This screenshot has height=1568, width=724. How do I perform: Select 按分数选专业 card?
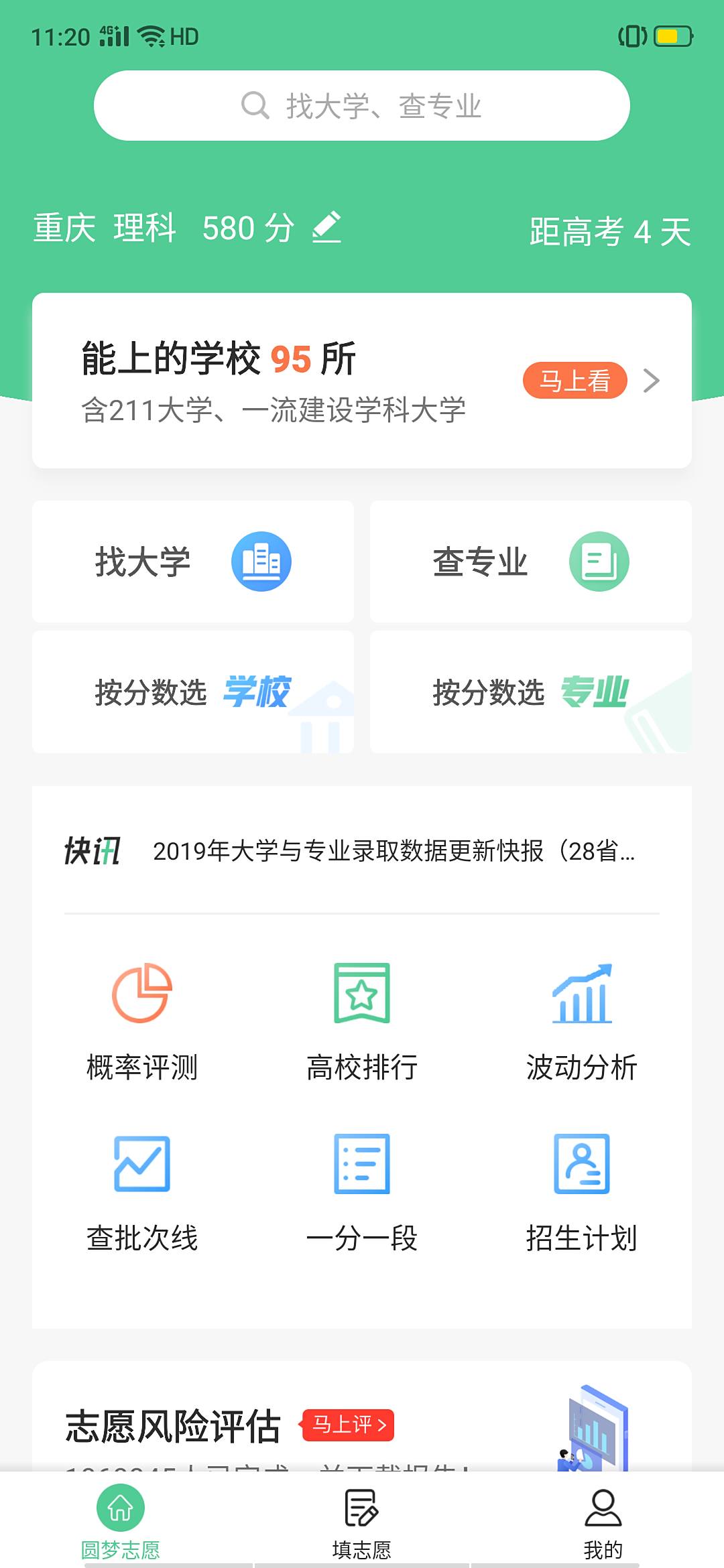point(530,692)
